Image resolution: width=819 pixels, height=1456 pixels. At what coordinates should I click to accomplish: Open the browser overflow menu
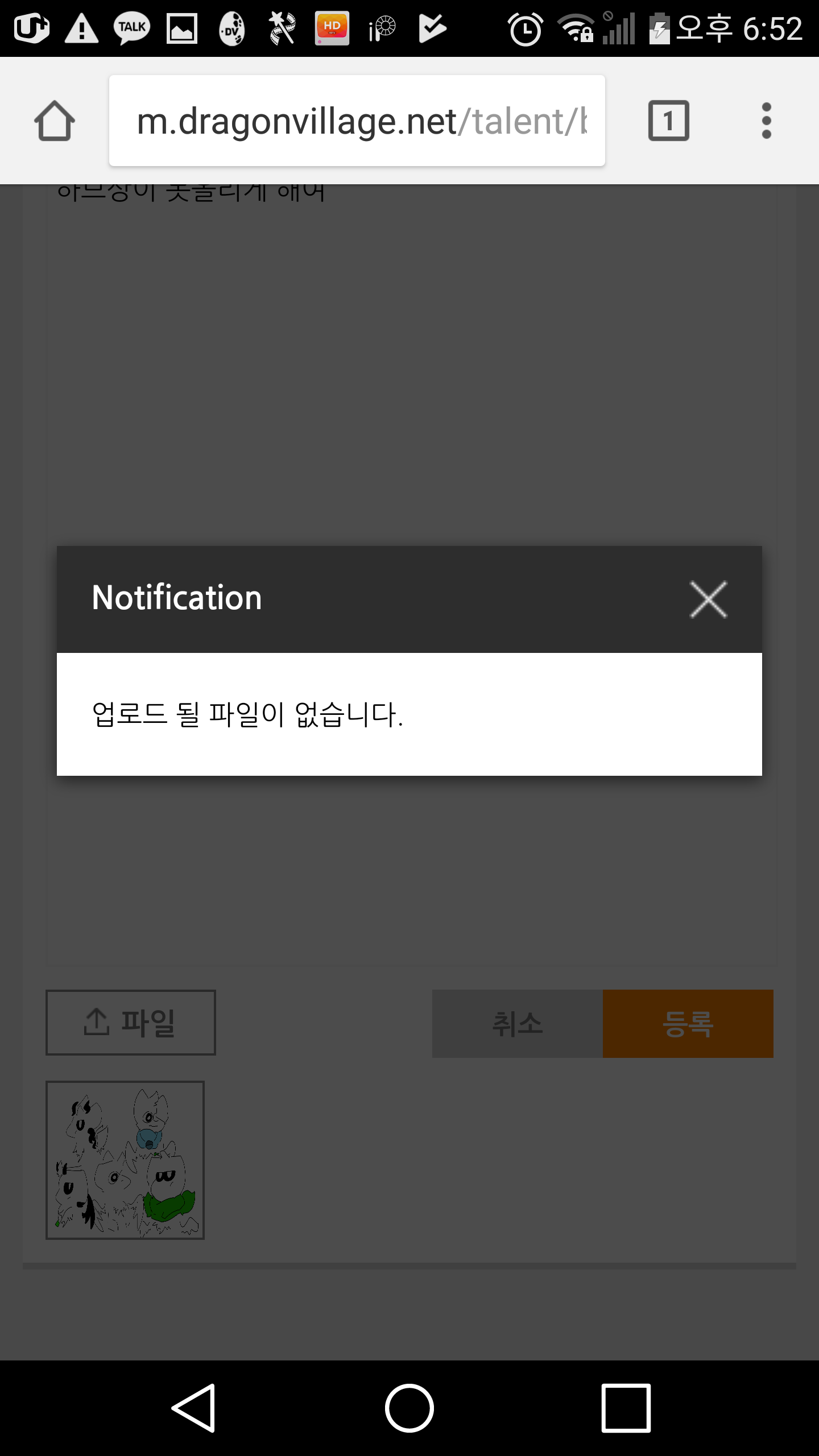tap(766, 121)
